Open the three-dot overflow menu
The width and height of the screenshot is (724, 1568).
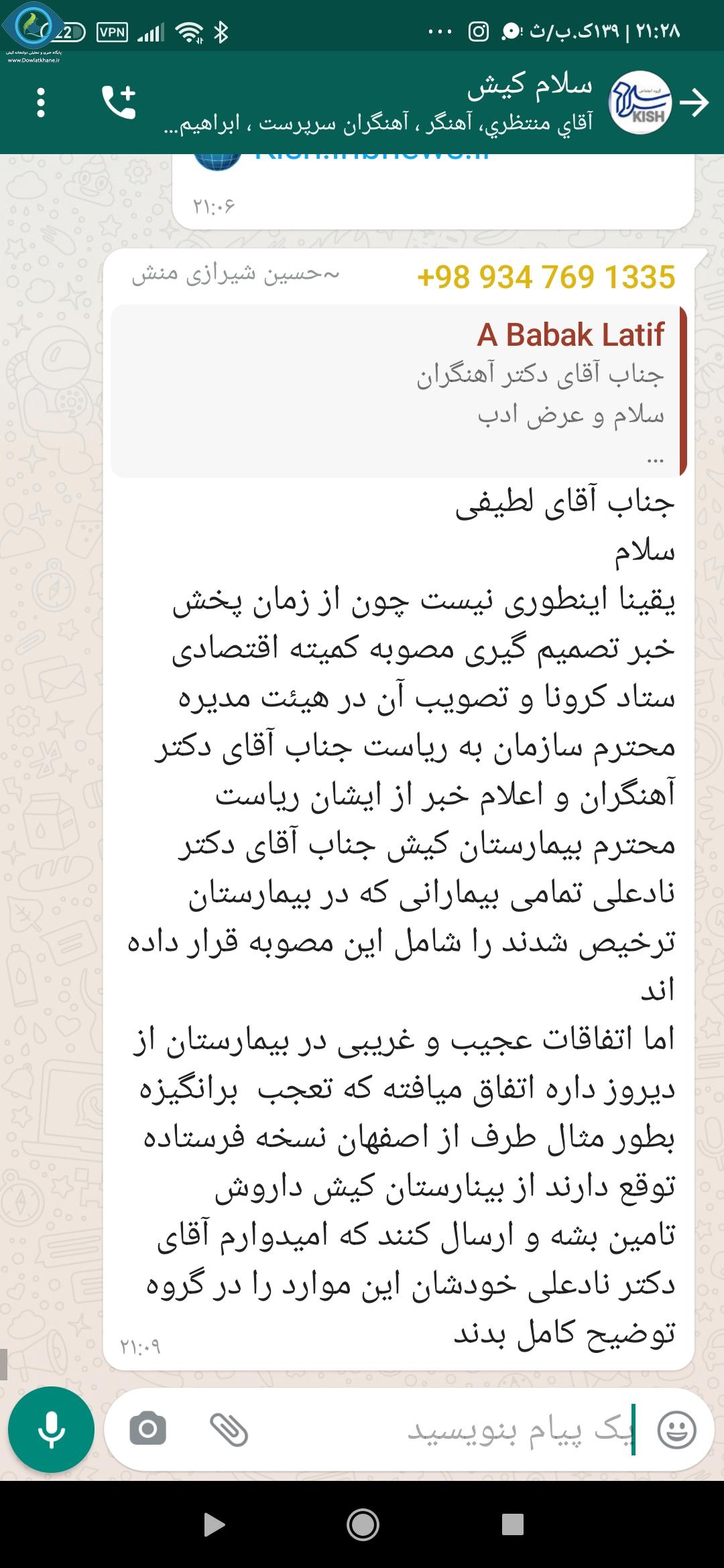[x=41, y=103]
